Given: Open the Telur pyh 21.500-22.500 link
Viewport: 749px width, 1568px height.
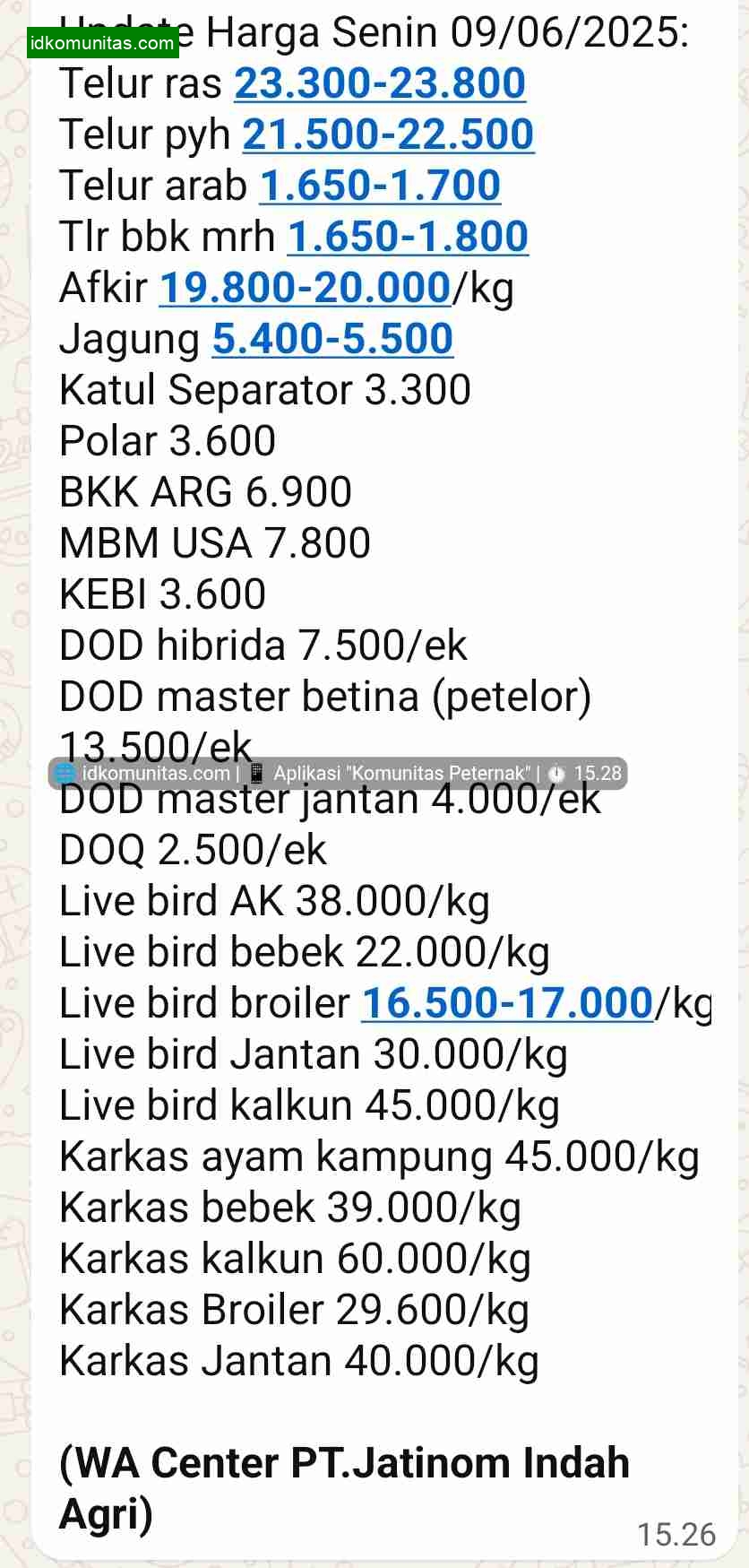Looking at the screenshot, I should 388,134.
